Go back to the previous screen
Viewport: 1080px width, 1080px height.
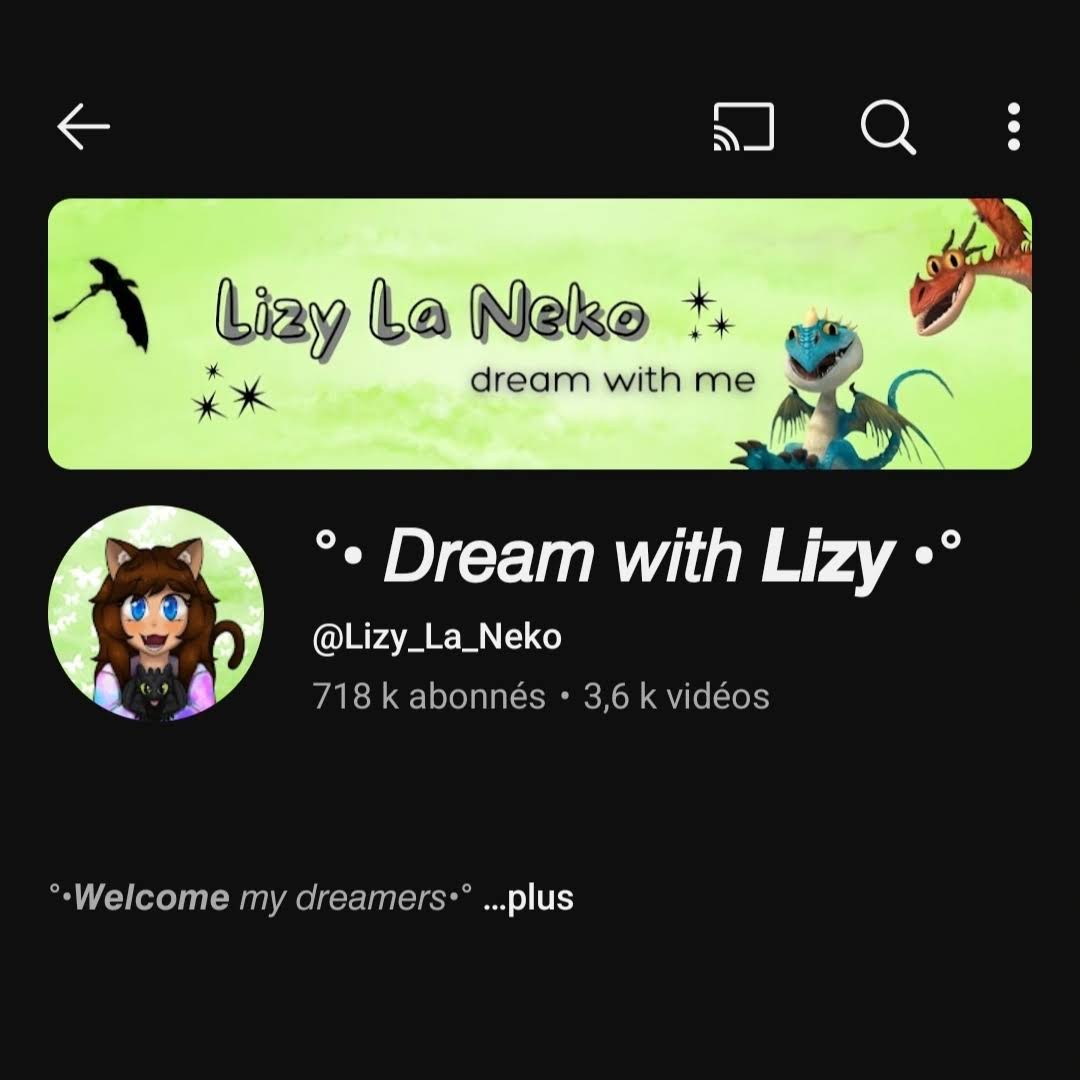(83, 127)
